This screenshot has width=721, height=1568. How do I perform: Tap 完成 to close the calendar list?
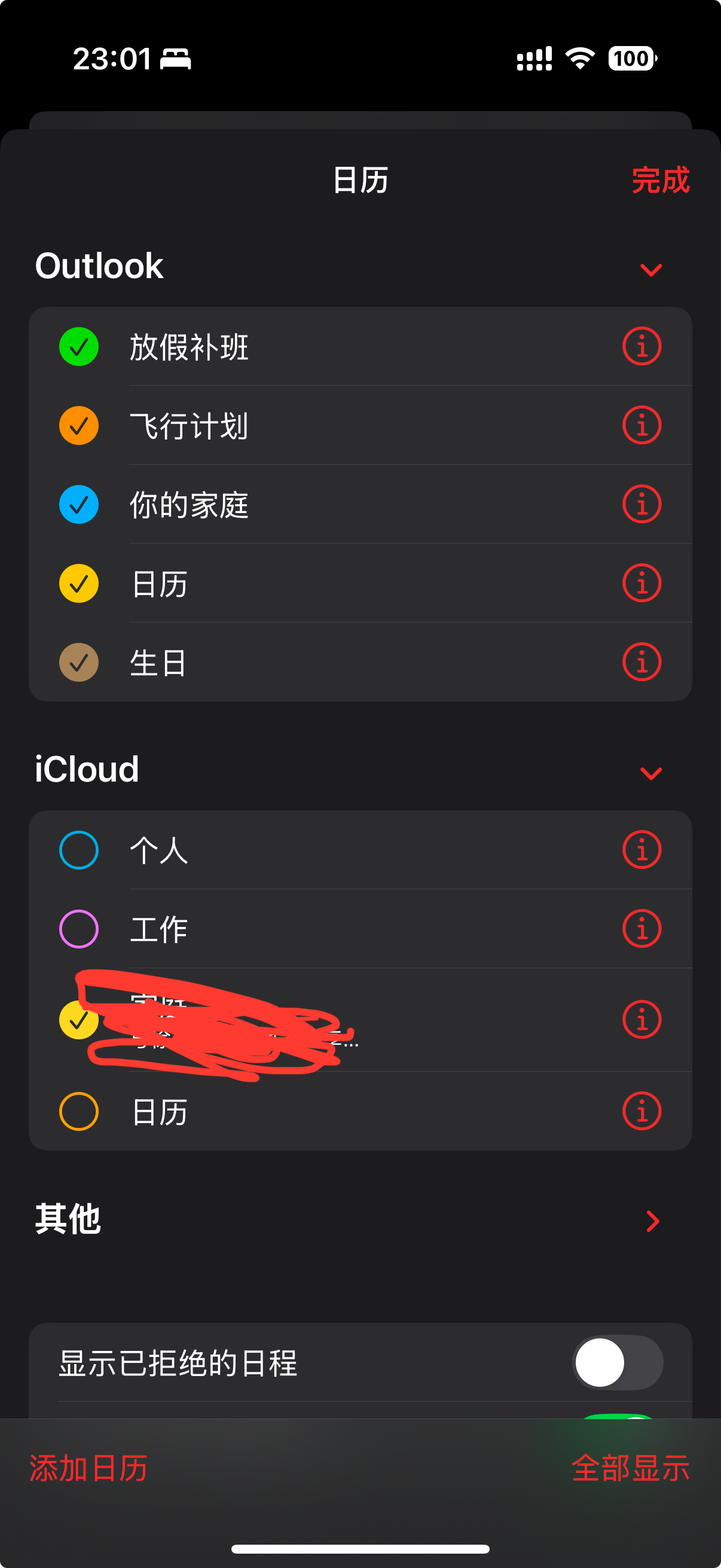[659, 180]
